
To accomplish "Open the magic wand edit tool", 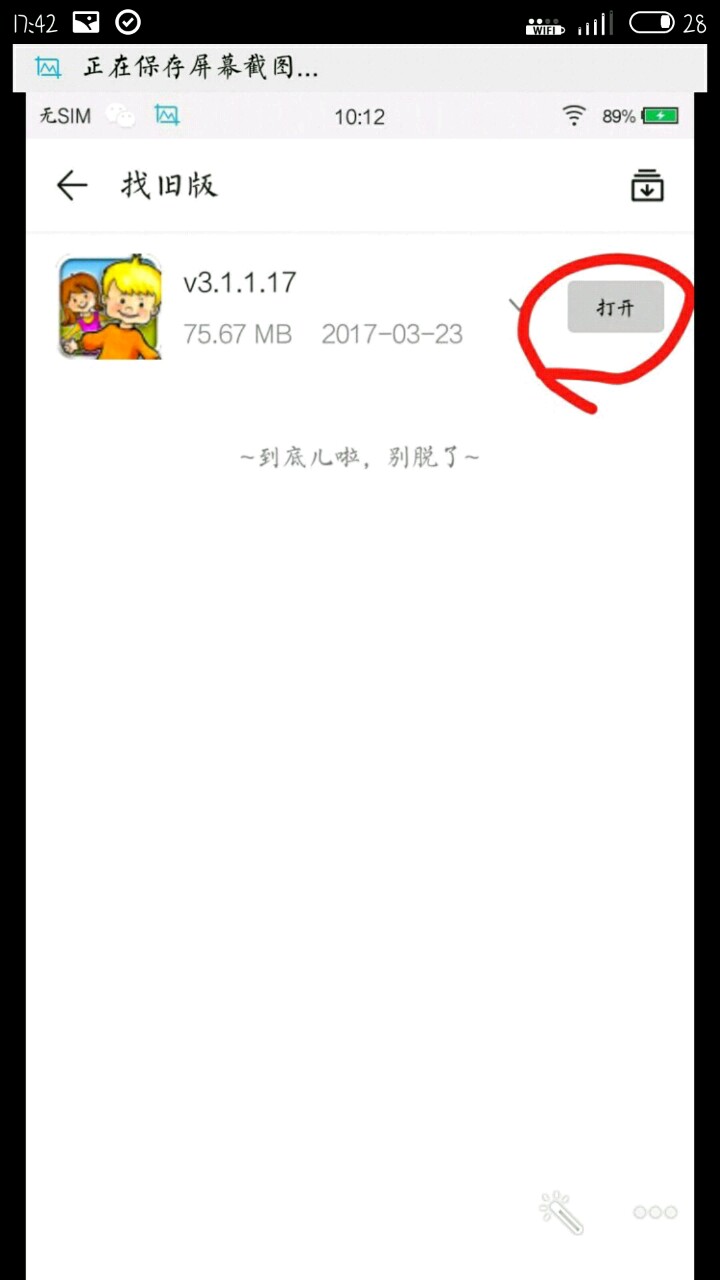I will click(x=561, y=1212).
